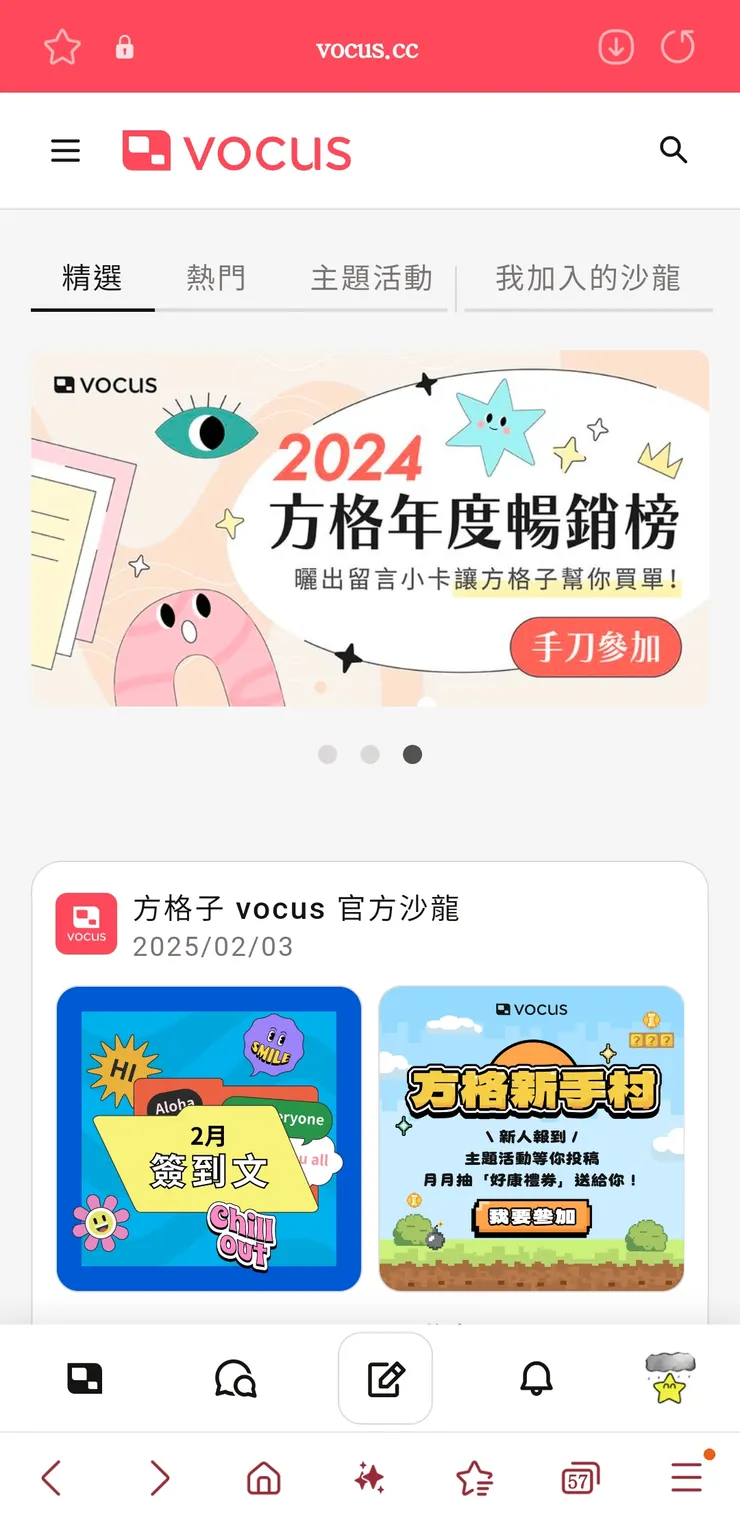Select the first carousel indicator dot
The height and width of the screenshot is (1524, 740).
tap(328, 754)
